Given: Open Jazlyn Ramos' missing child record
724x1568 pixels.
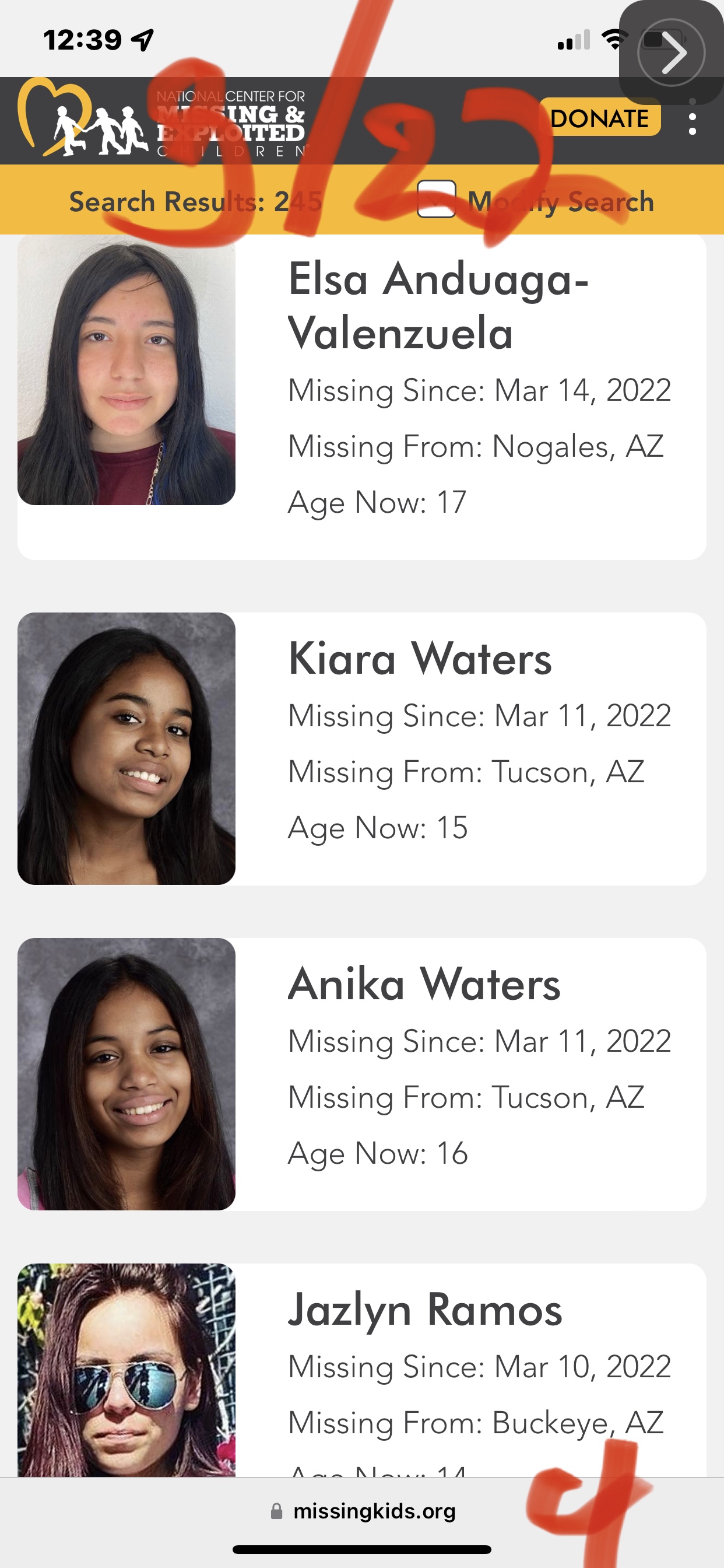Looking at the screenshot, I should point(425,1310).
